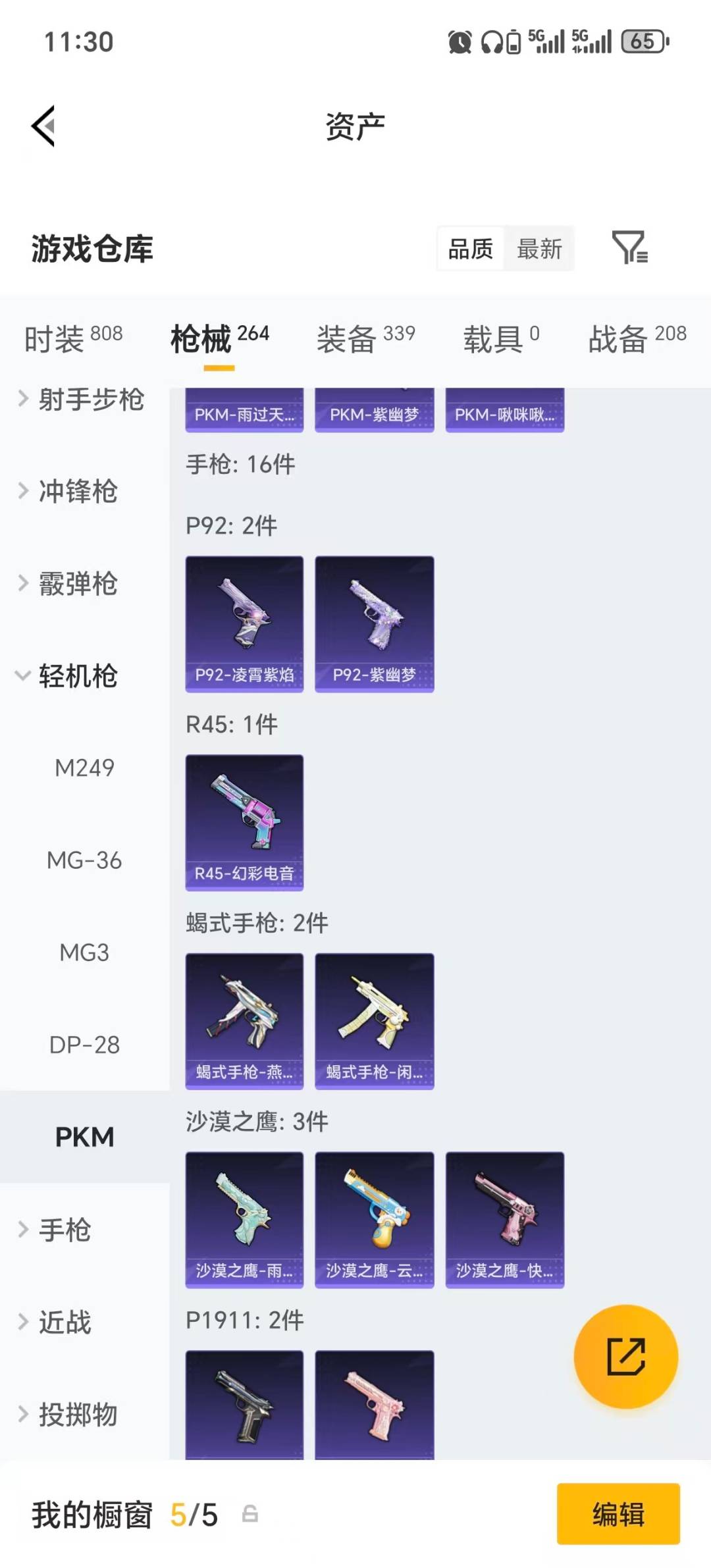Switch sorting to 品质
711x1568 pixels.
tap(469, 249)
